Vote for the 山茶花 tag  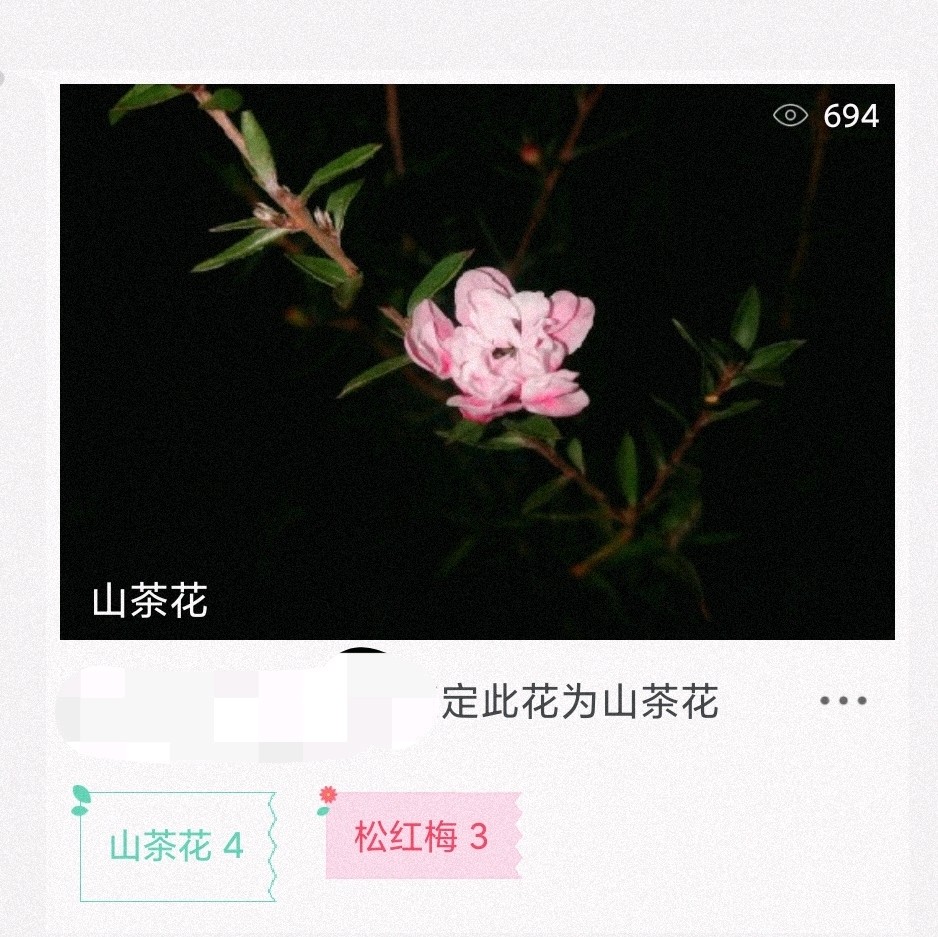[177, 847]
